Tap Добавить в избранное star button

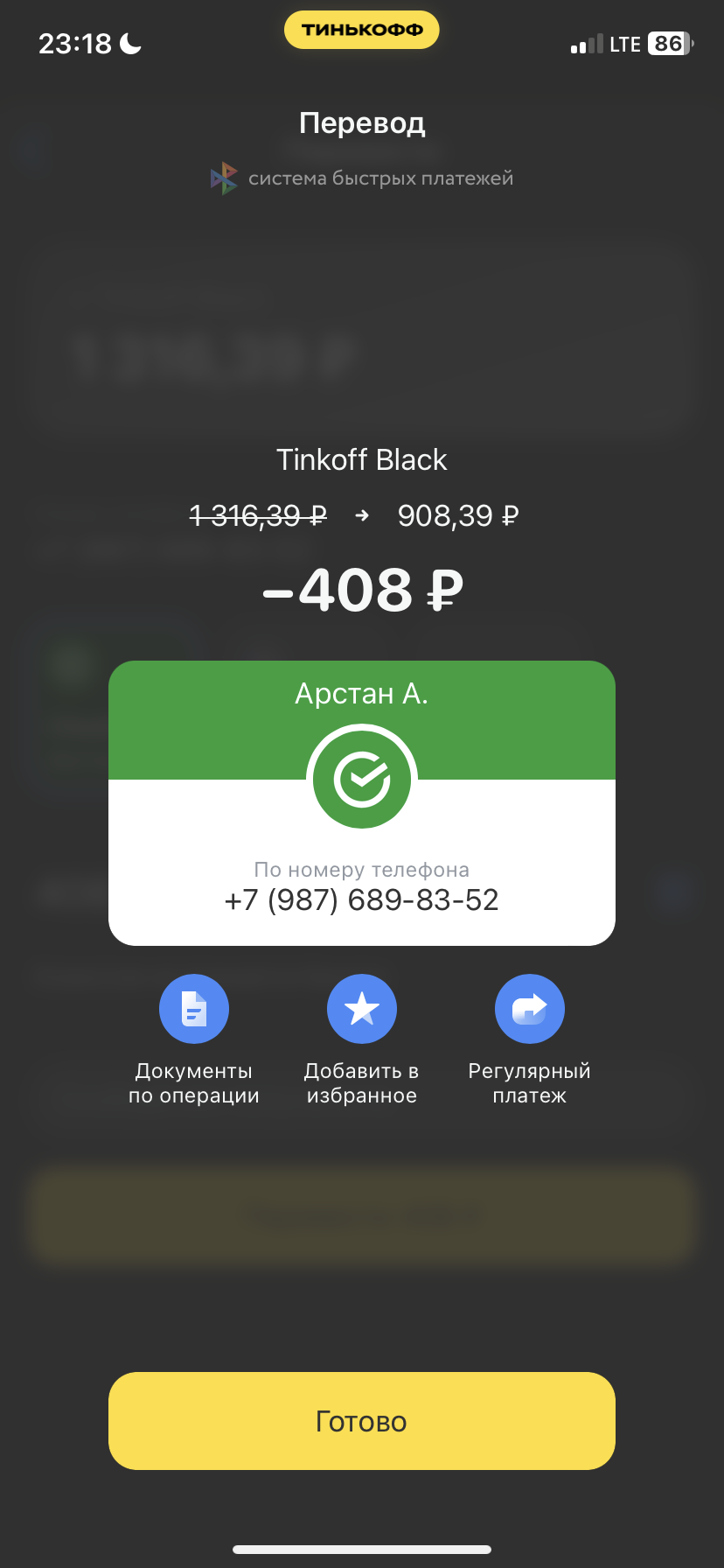click(x=362, y=1009)
